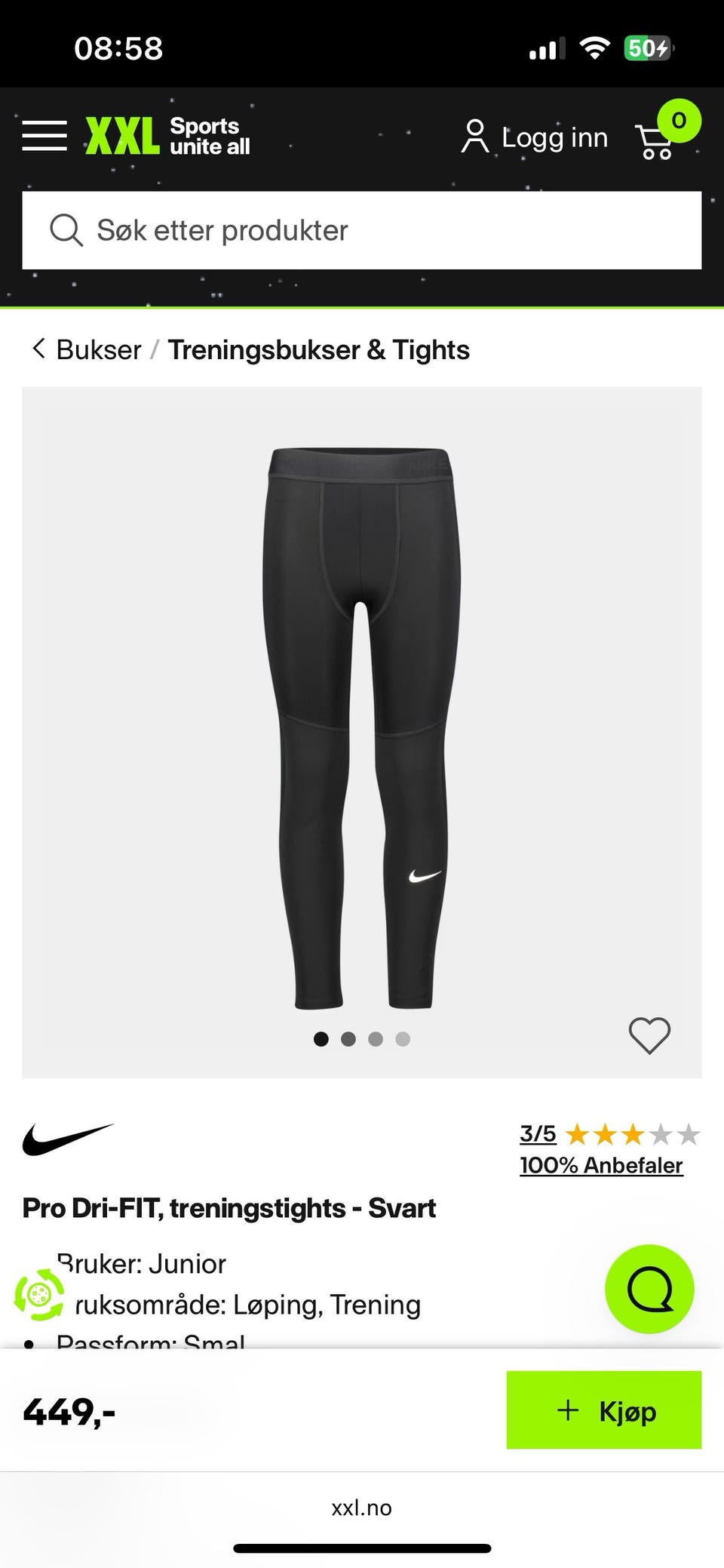Image resolution: width=724 pixels, height=1568 pixels.
Task: Go back to Bukser category
Action: [x=87, y=350]
